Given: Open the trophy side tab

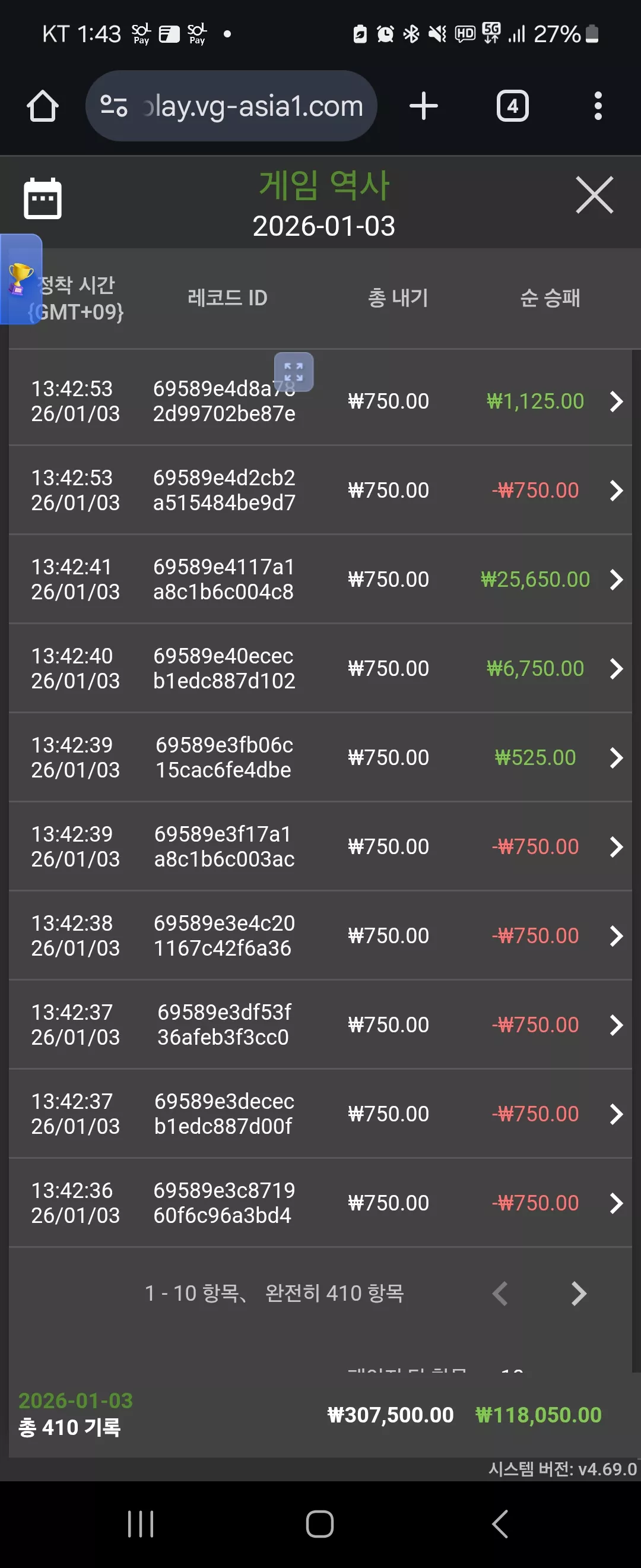Looking at the screenshot, I should pyautogui.click(x=21, y=279).
